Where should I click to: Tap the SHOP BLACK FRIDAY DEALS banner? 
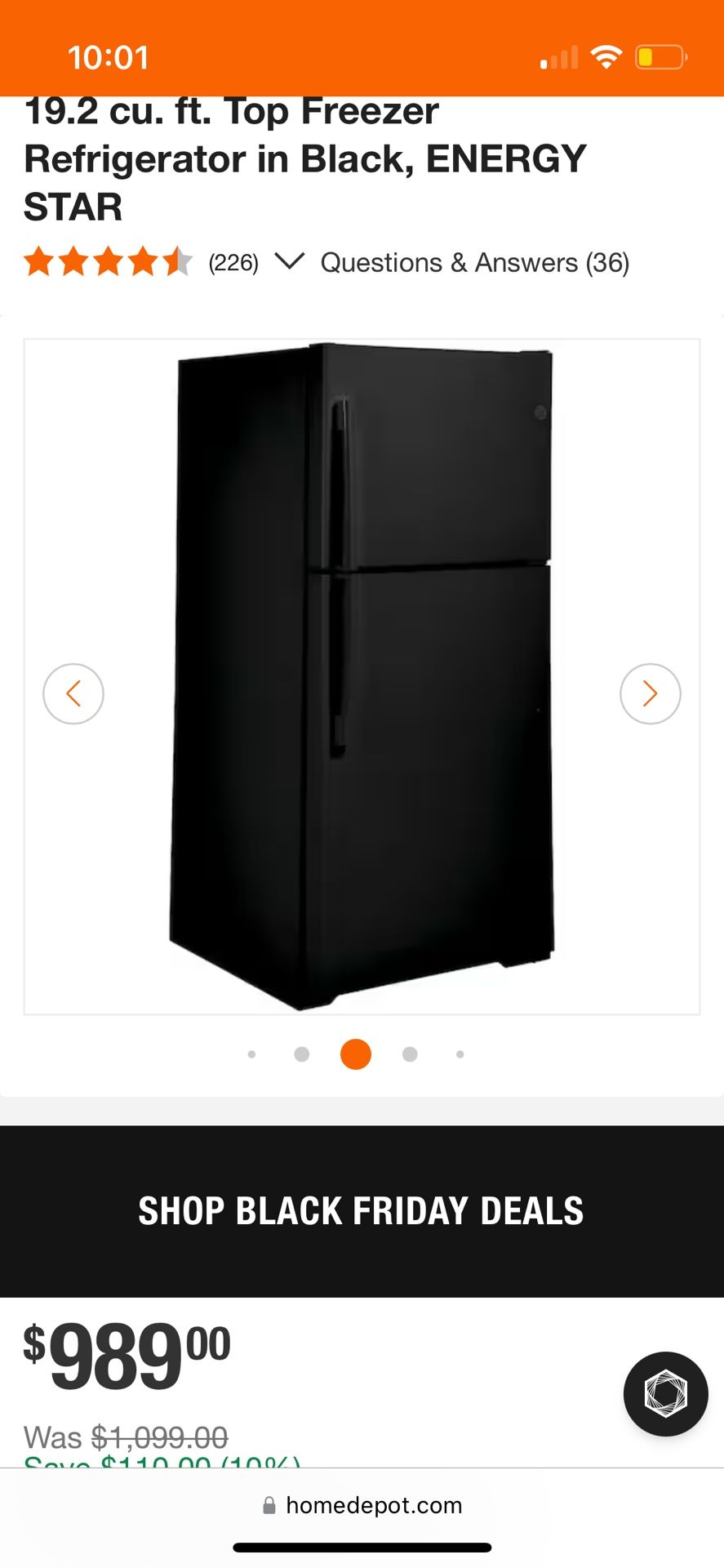(362, 1211)
